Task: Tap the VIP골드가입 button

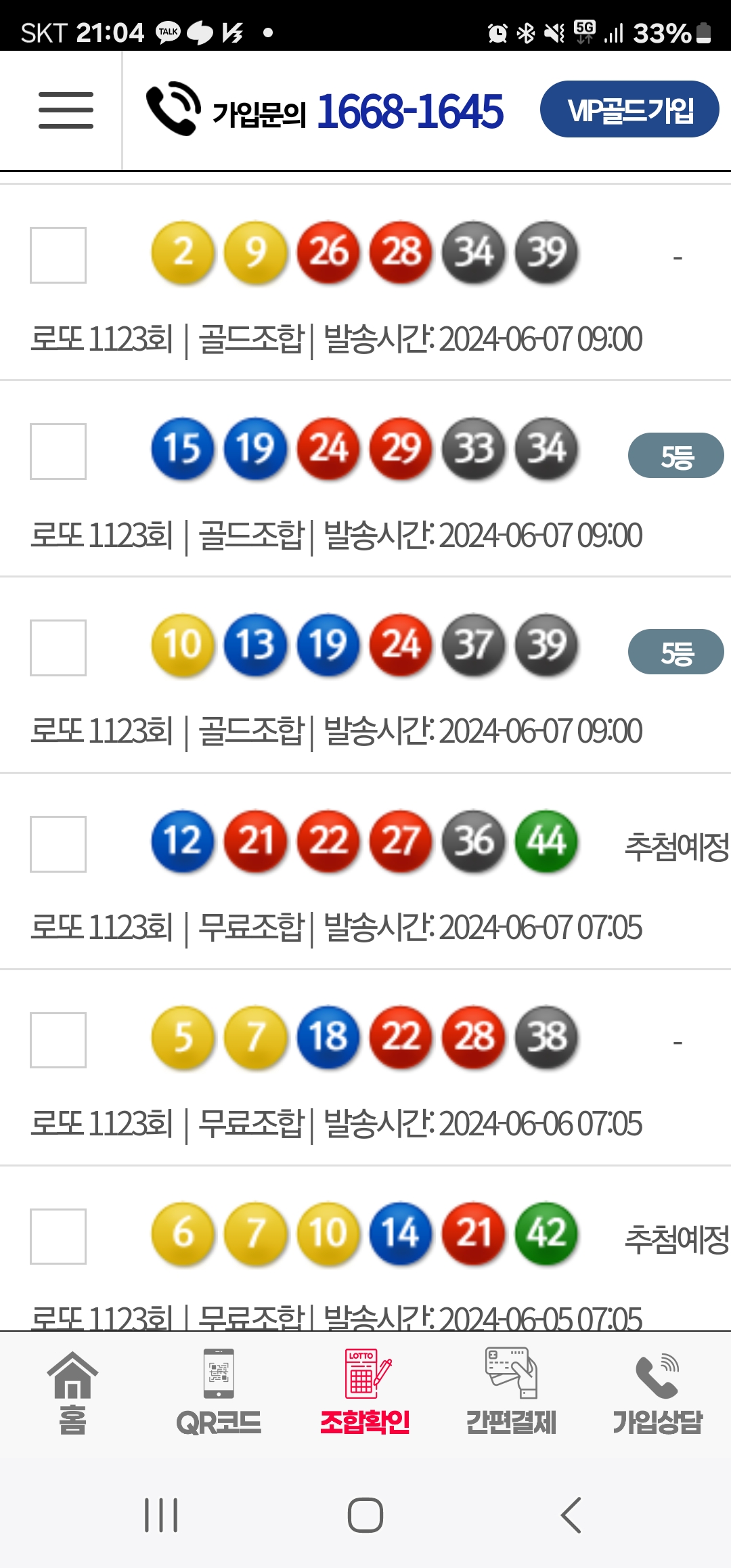Action: (x=629, y=109)
